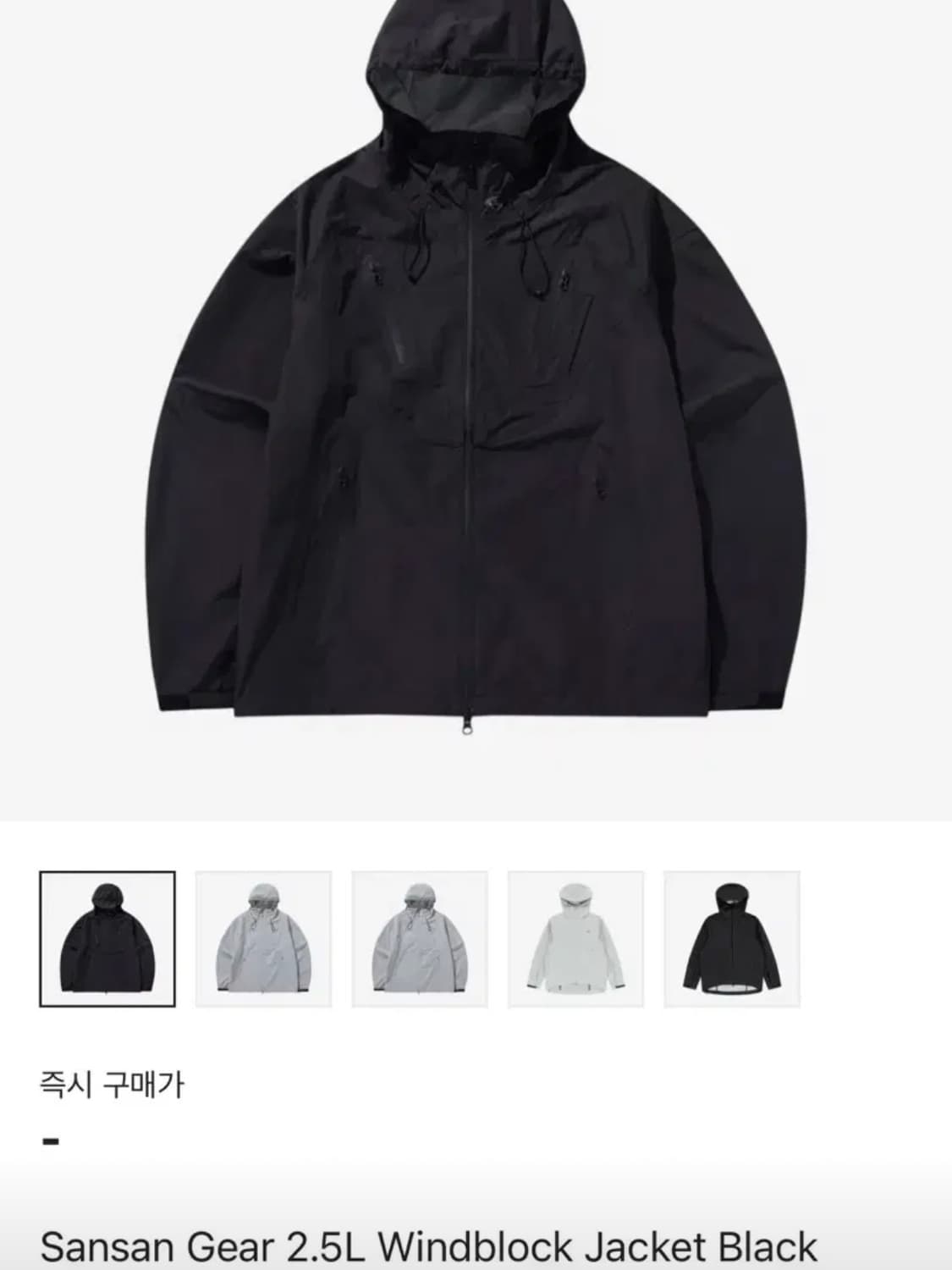Click the jacket zipper pull in the photo
The width and height of the screenshot is (952, 1270).
pyautogui.click(x=469, y=730)
